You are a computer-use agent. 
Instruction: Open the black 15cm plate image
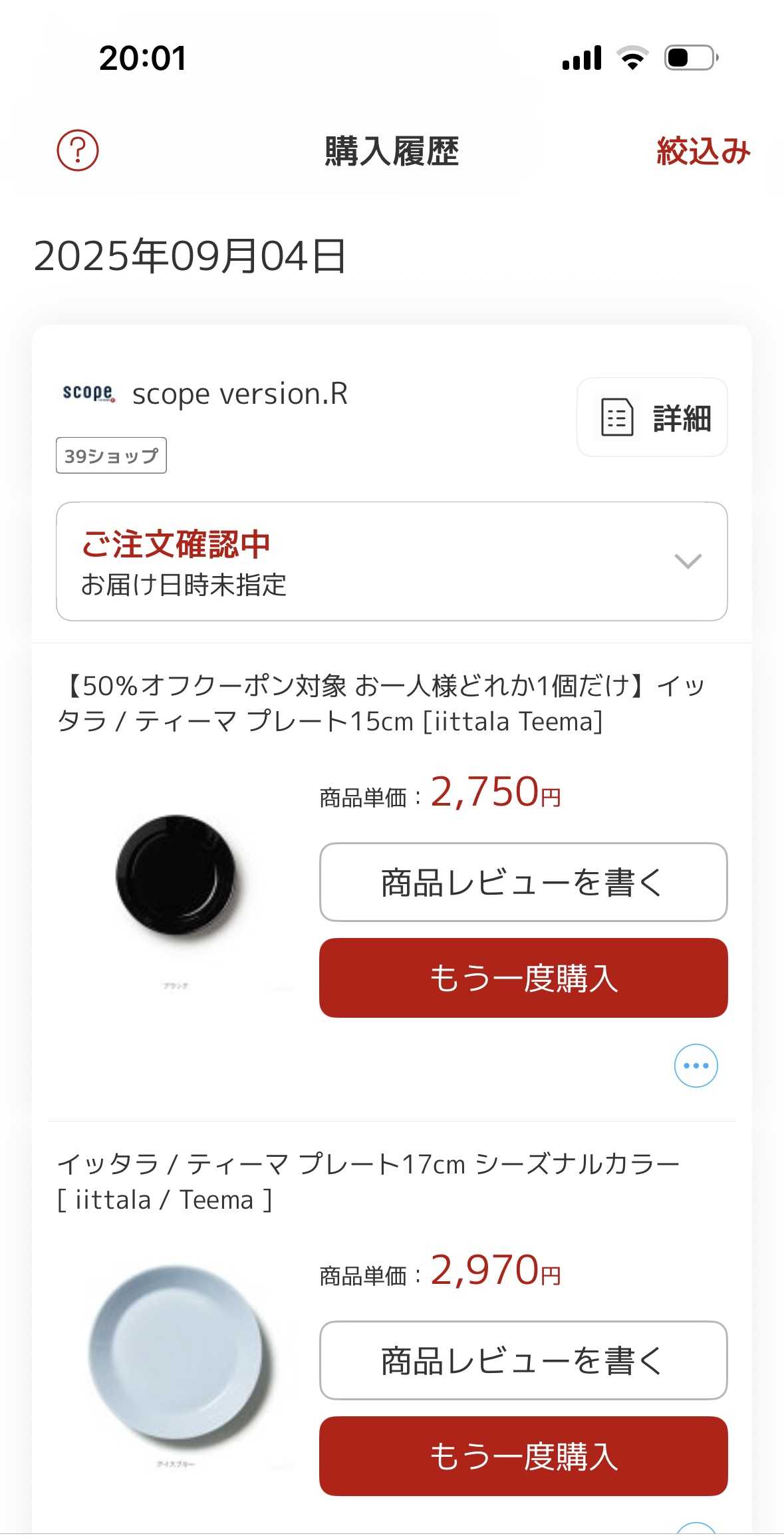click(176, 876)
